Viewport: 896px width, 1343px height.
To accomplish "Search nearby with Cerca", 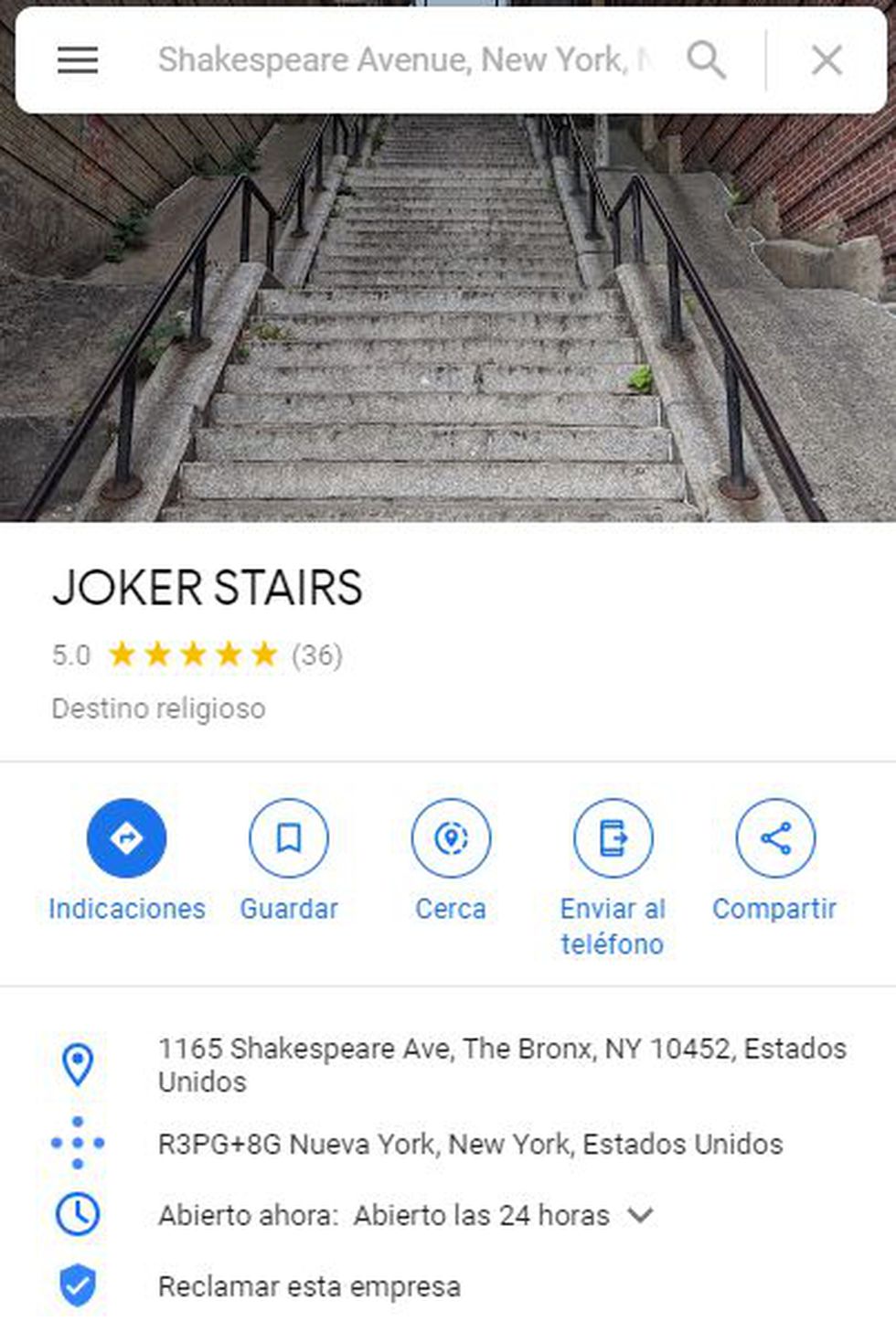I will 451,838.
